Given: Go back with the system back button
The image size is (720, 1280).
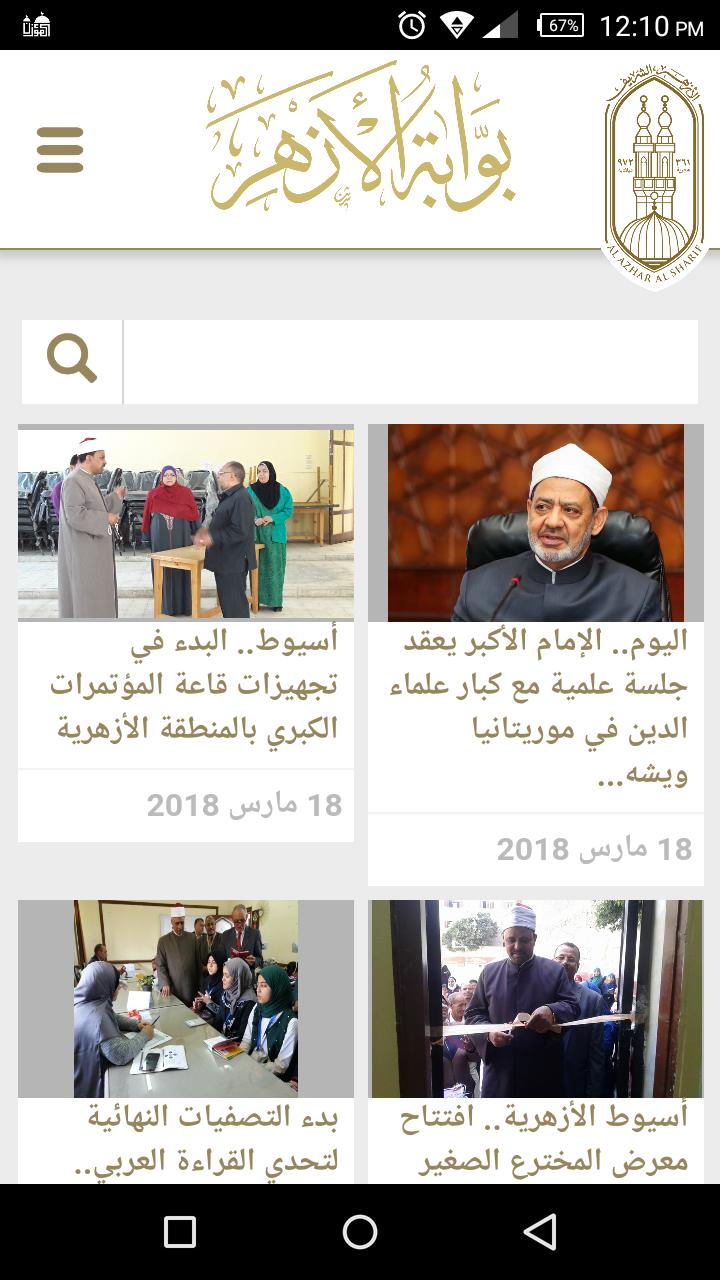Looking at the screenshot, I should click(x=540, y=1232).
